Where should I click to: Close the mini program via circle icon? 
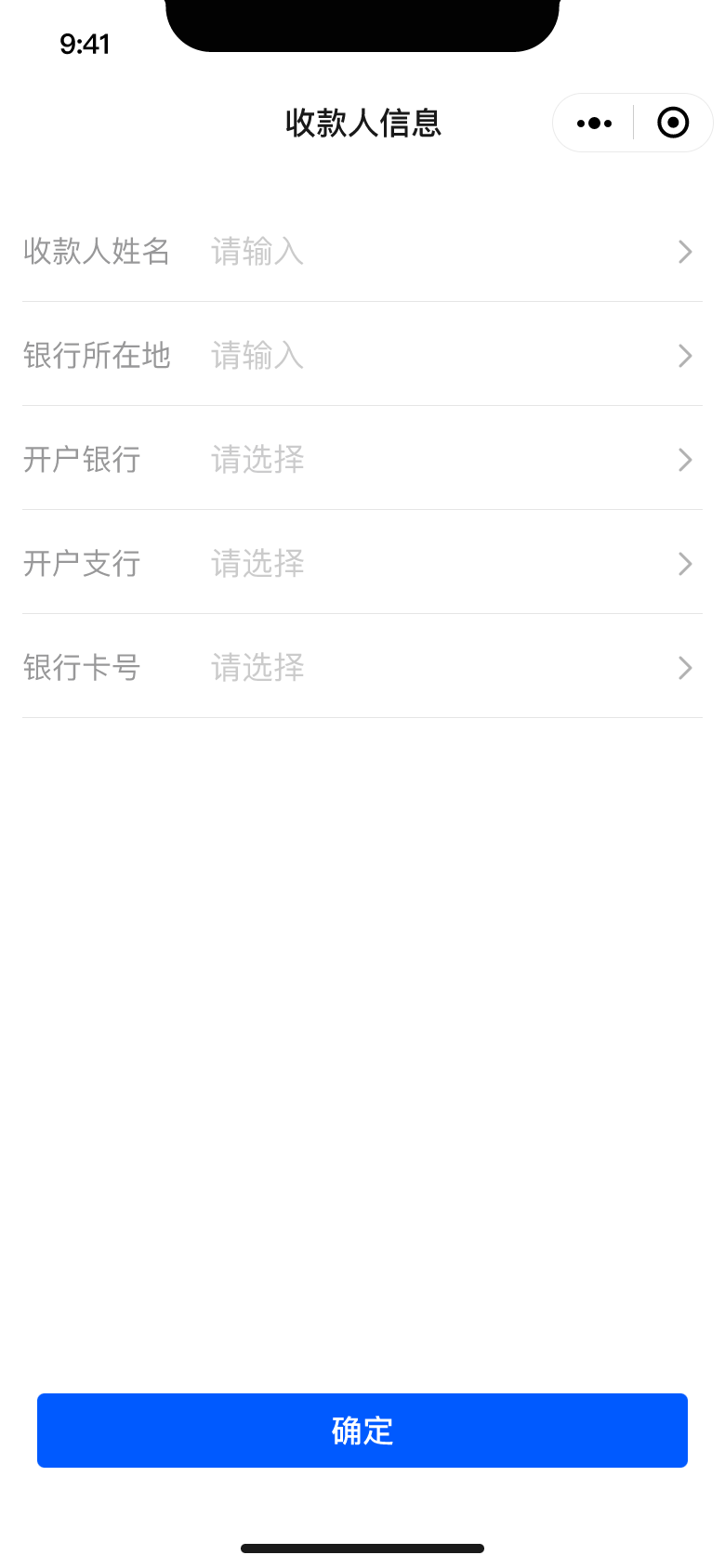coord(673,123)
